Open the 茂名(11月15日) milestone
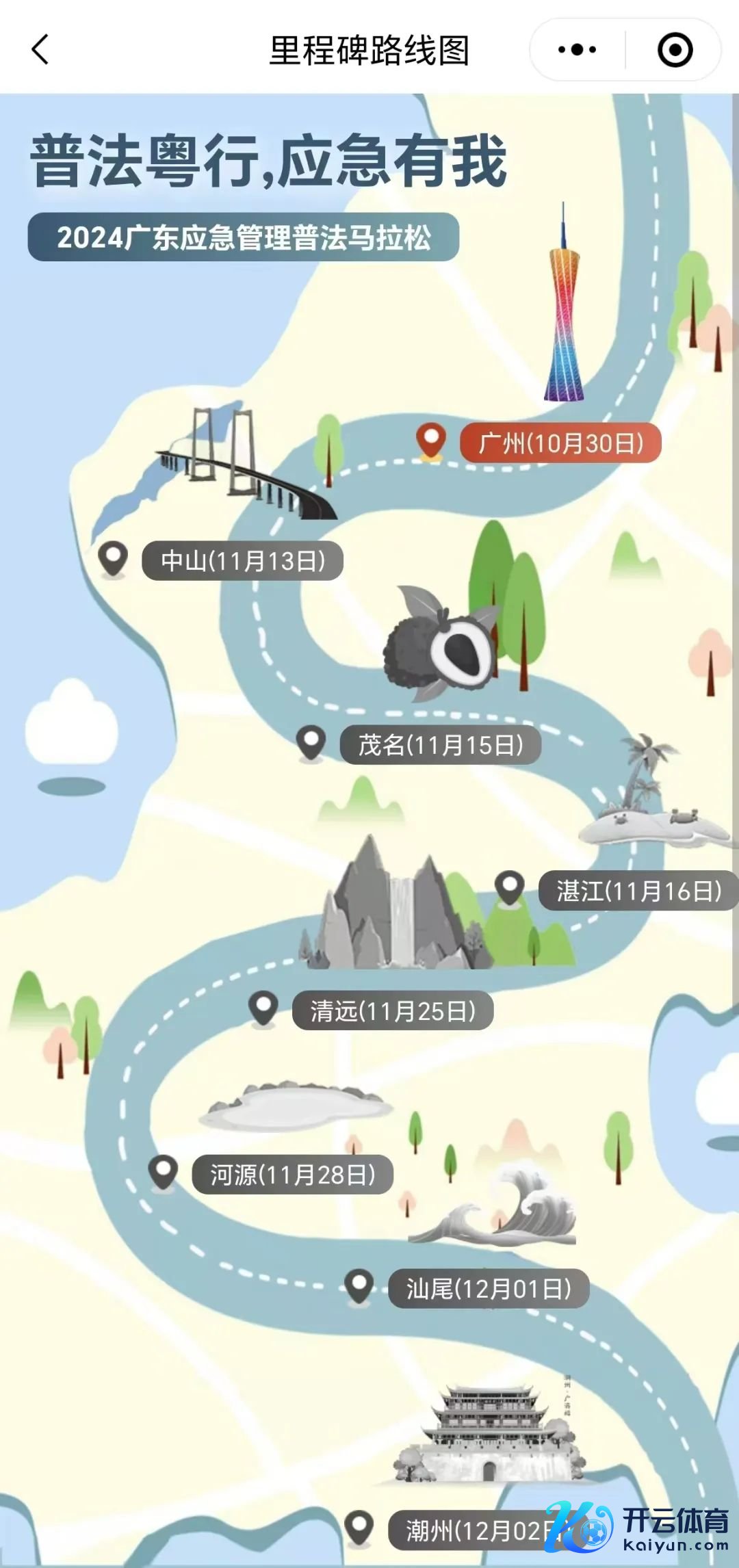Screen dimensions: 739x1568 [440, 745]
